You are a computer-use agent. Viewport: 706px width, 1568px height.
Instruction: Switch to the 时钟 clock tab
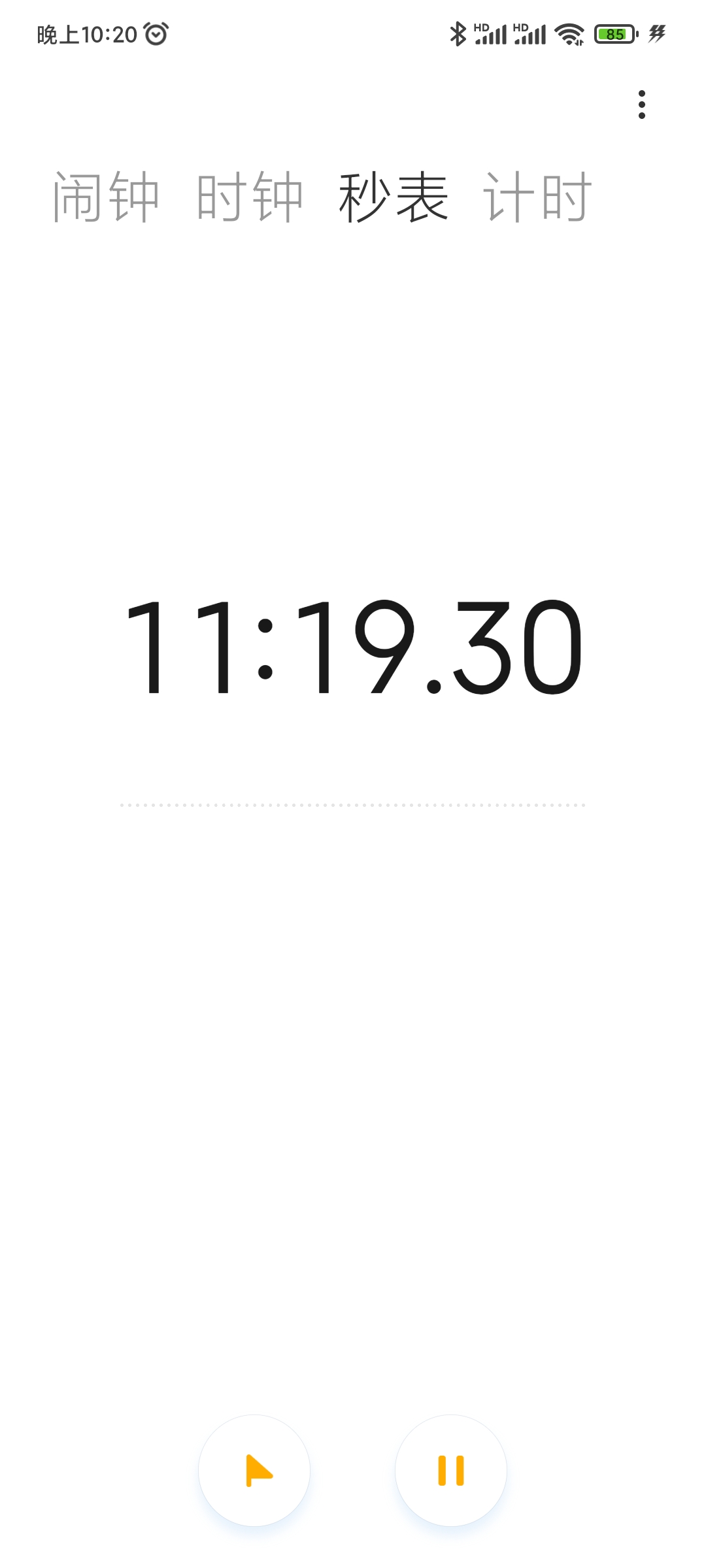coord(250,197)
